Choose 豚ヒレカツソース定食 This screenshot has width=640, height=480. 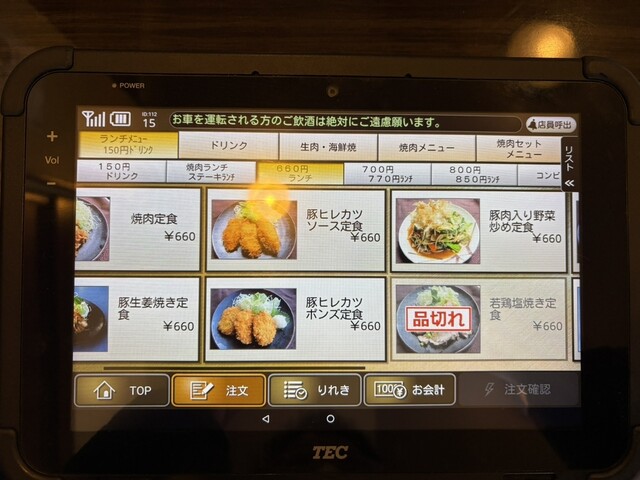[x=296, y=230]
